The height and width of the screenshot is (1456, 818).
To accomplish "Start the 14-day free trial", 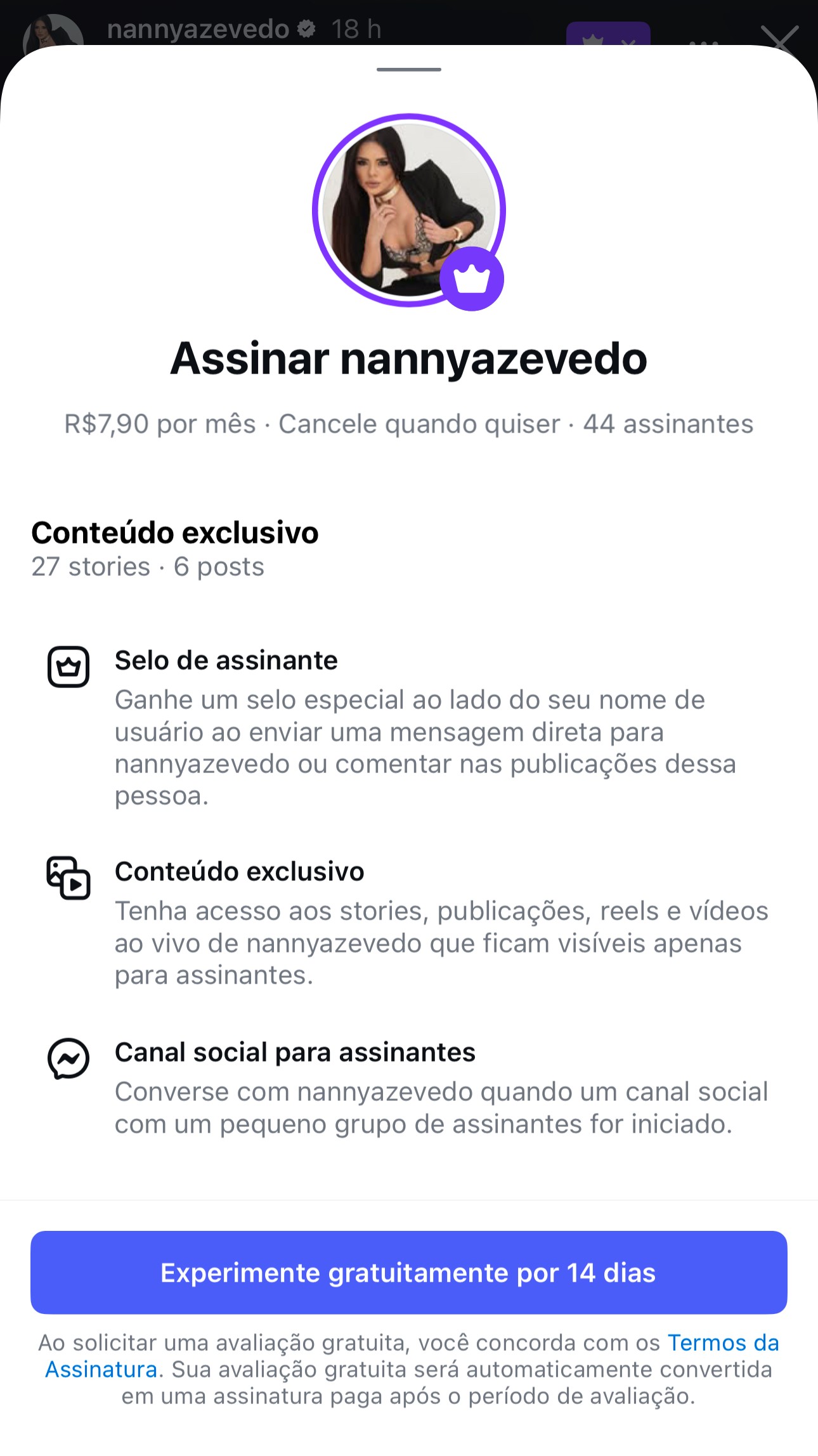I will click(x=409, y=1273).
